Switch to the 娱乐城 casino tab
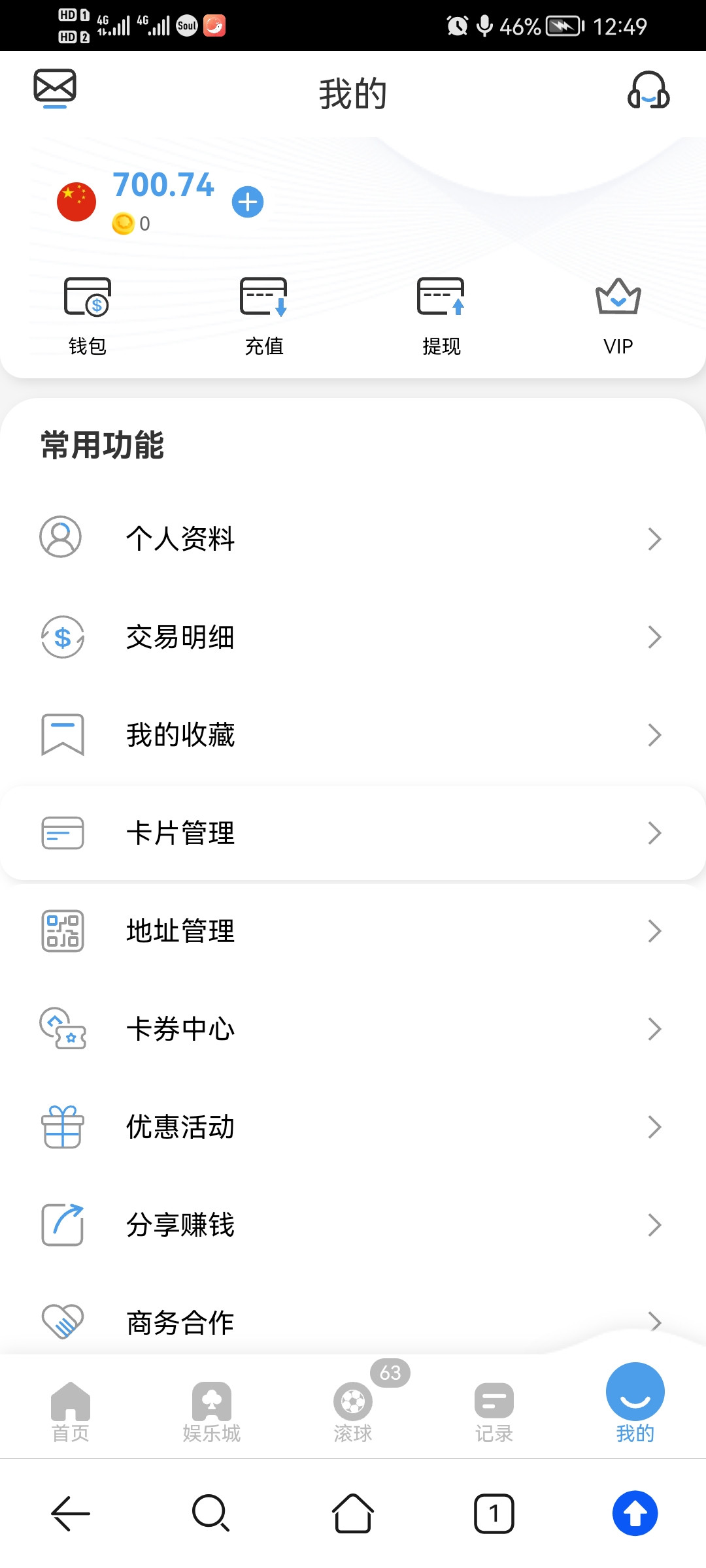This screenshot has width=706, height=1568. point(212,1411)
